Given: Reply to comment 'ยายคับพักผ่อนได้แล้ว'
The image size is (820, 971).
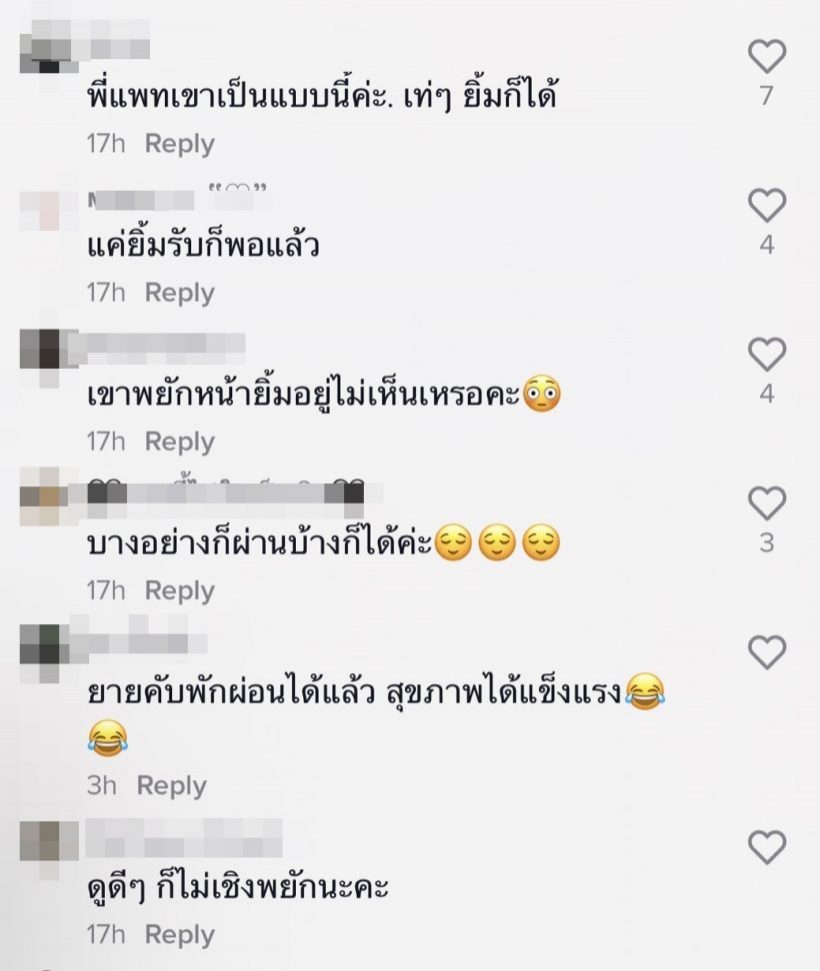Looking at the screenshot, I should 171,786.
